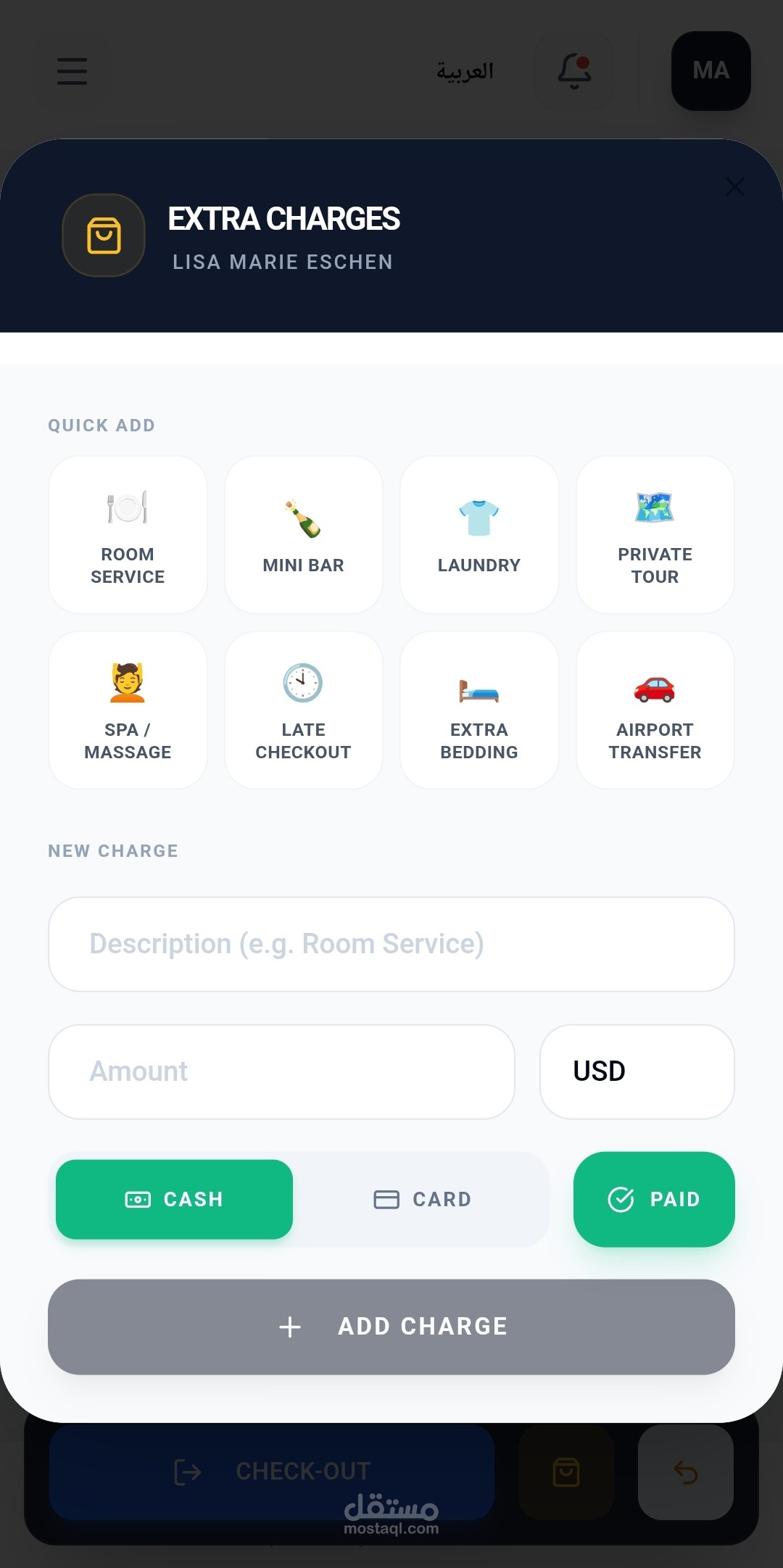
Task: Quick add Room Service charge
Action: click(128, 535)
